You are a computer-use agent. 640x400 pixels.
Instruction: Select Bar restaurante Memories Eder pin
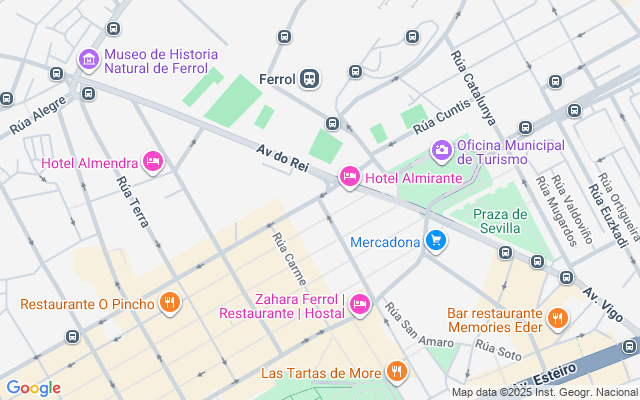click(x=558, y=319)
